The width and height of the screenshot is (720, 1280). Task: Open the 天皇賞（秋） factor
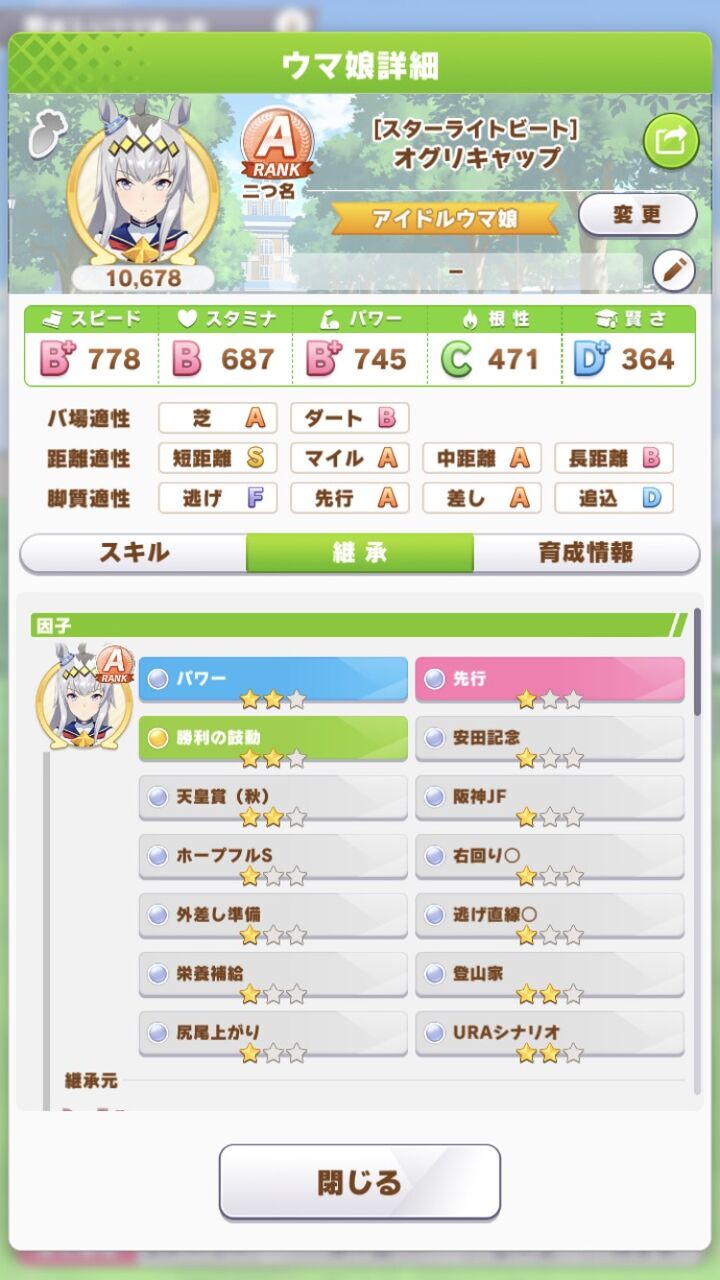pos(273,798)
